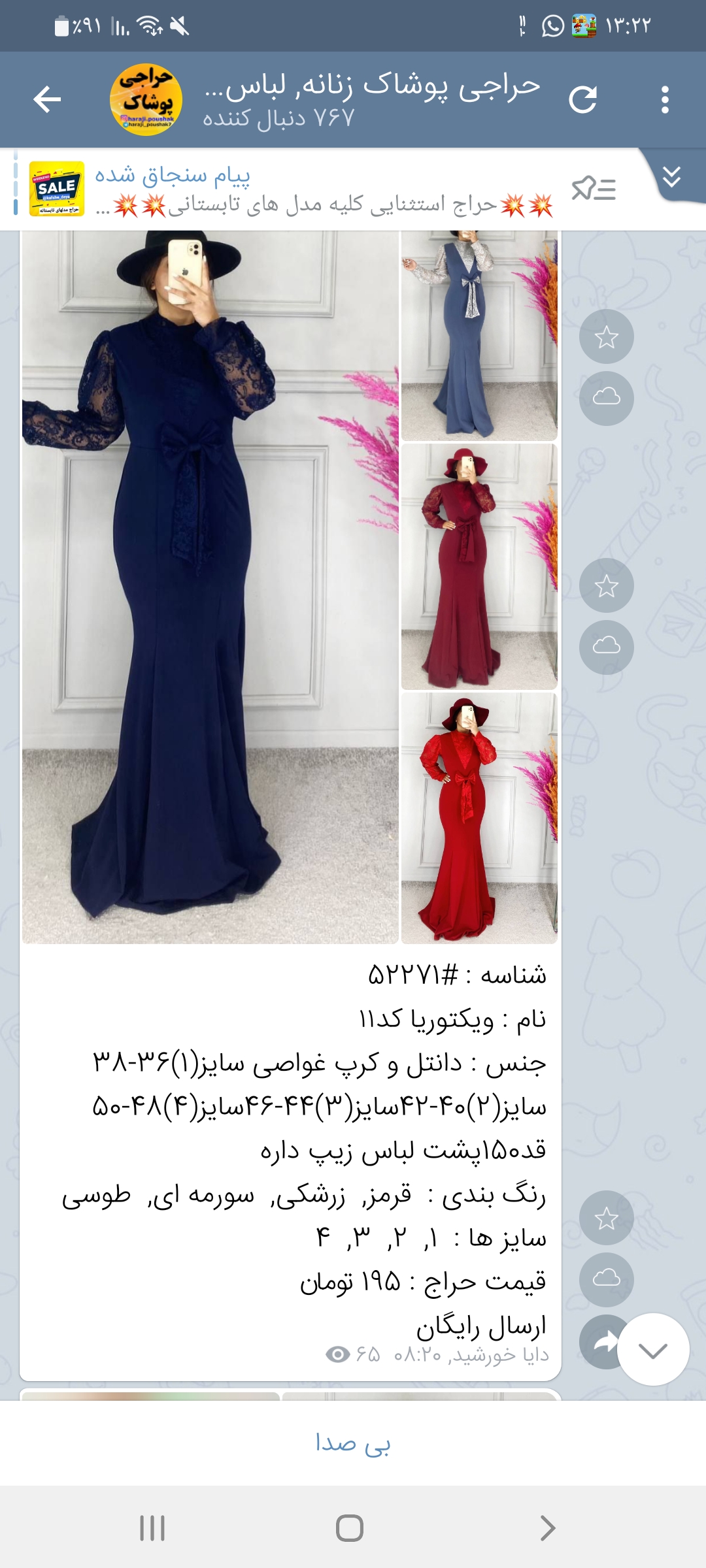This screenshot has height=1568, width=706.
Task: Mute the channel with بی صدا
Action: tap(353, 1443)
